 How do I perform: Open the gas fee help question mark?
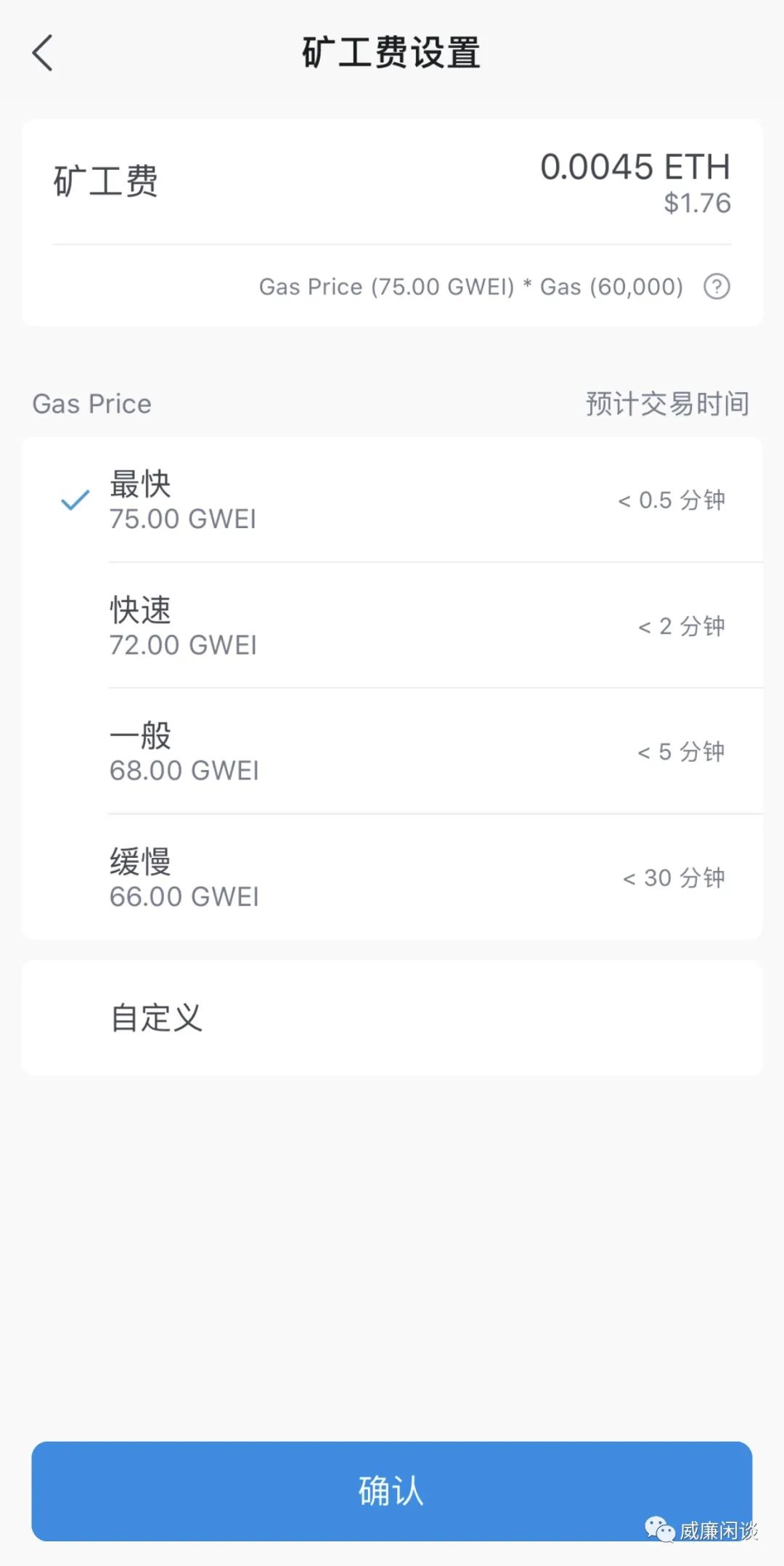(716, 286)
